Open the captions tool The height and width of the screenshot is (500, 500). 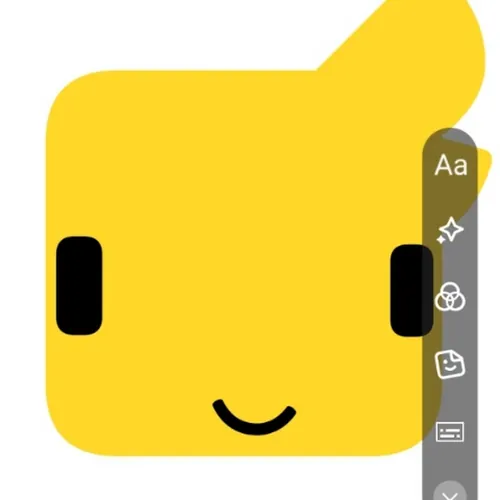[x=450, y=432]
